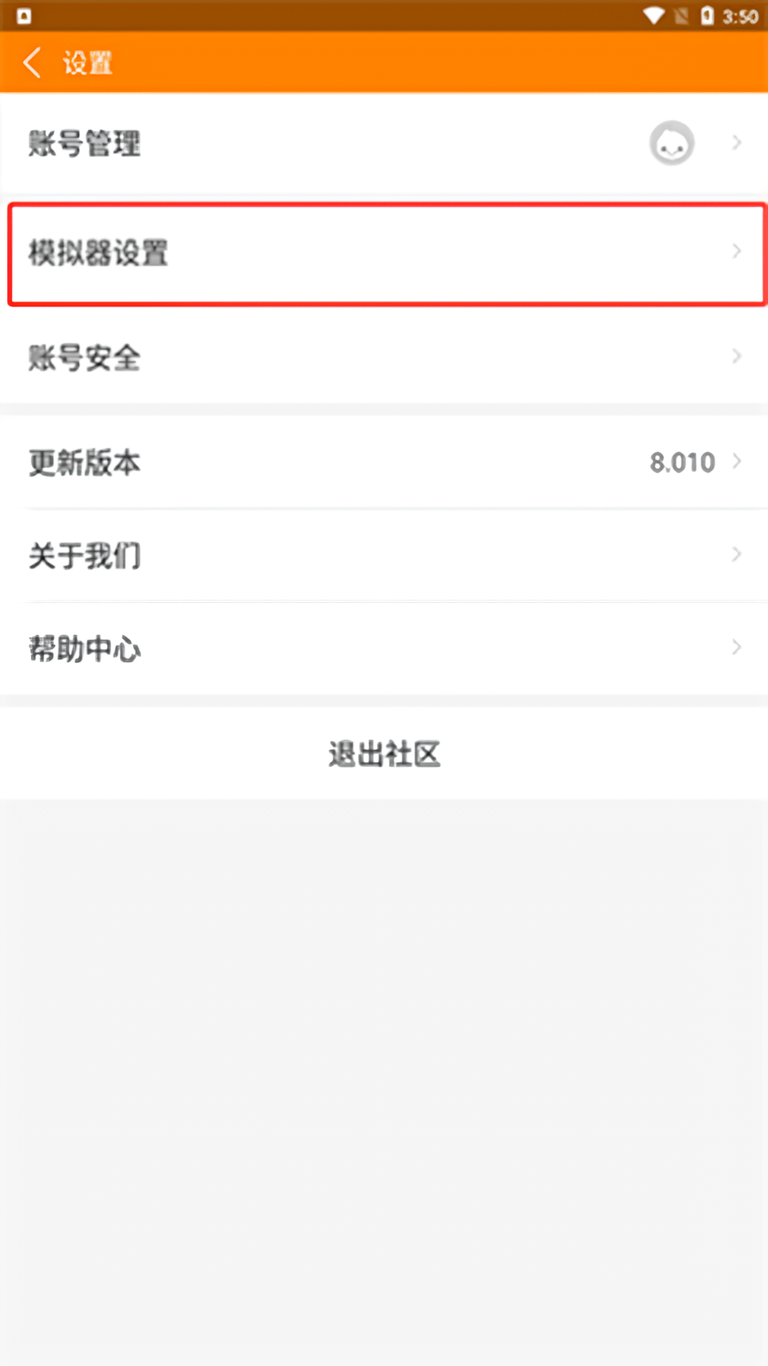Expand the chevron beside 账号管理
768x1366 pixels.
[x=737, y=143]
